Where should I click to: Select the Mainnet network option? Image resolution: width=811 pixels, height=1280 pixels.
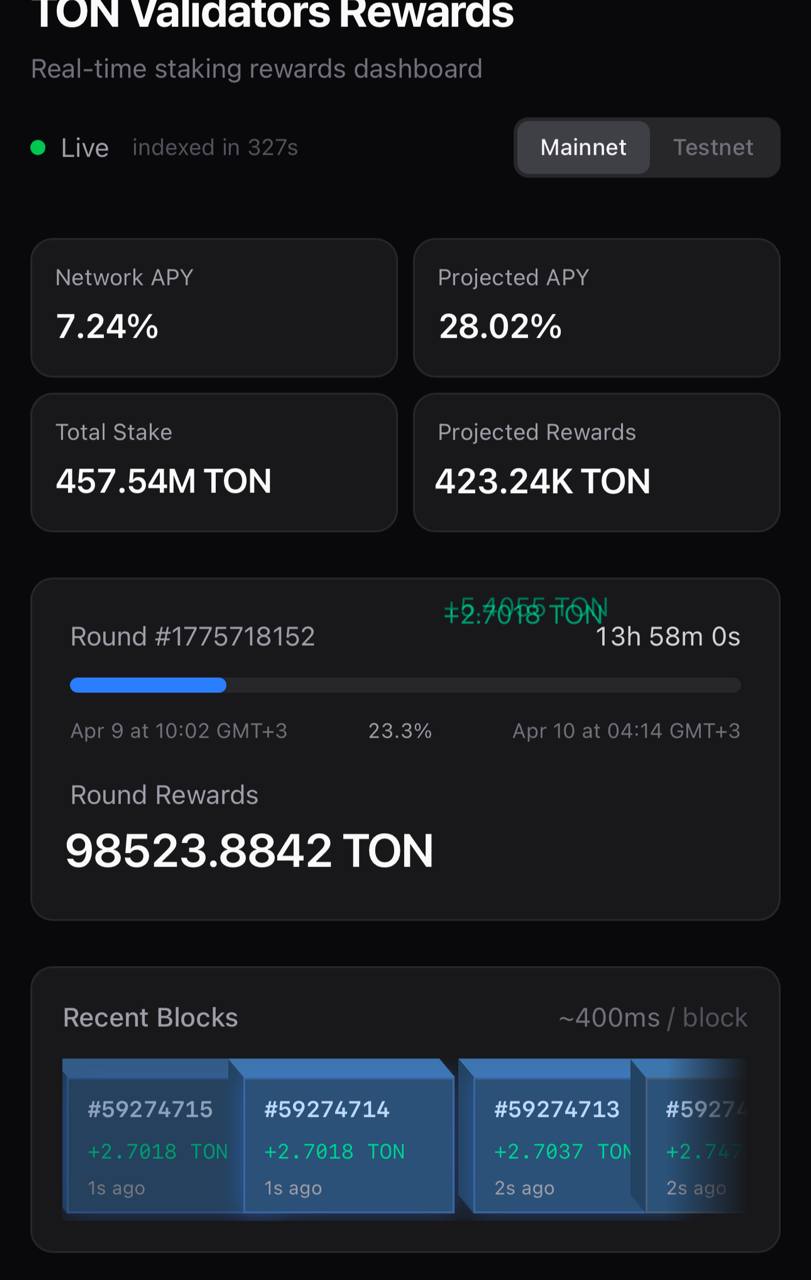[583, 148]
